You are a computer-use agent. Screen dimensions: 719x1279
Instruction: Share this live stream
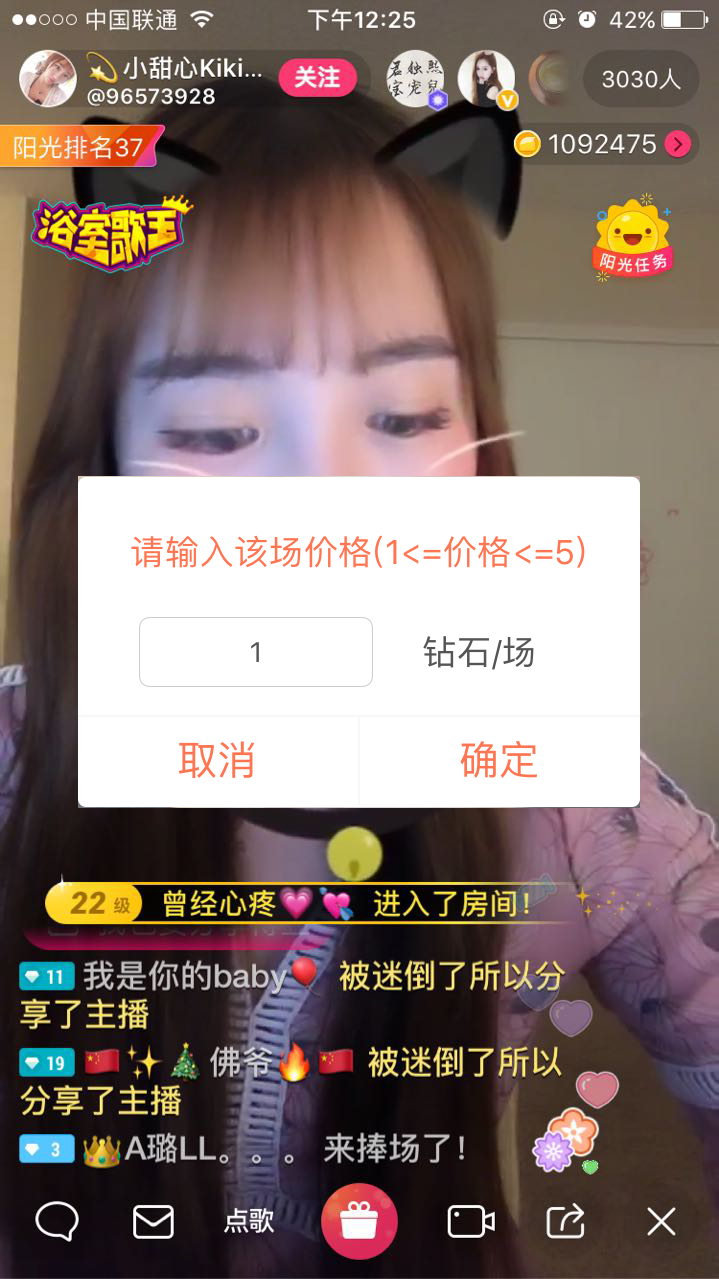point(566,1221)
